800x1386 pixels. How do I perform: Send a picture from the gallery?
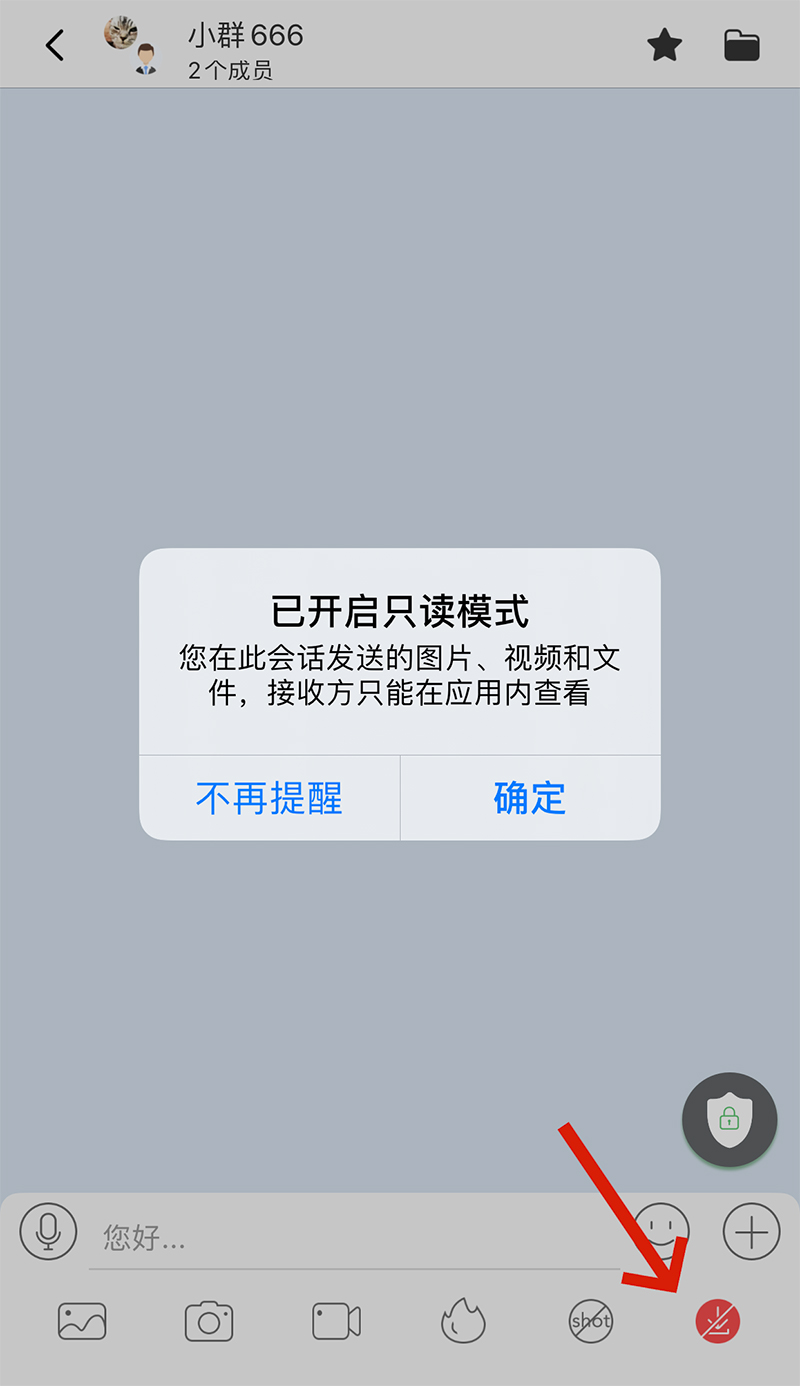coord(82,1321)
